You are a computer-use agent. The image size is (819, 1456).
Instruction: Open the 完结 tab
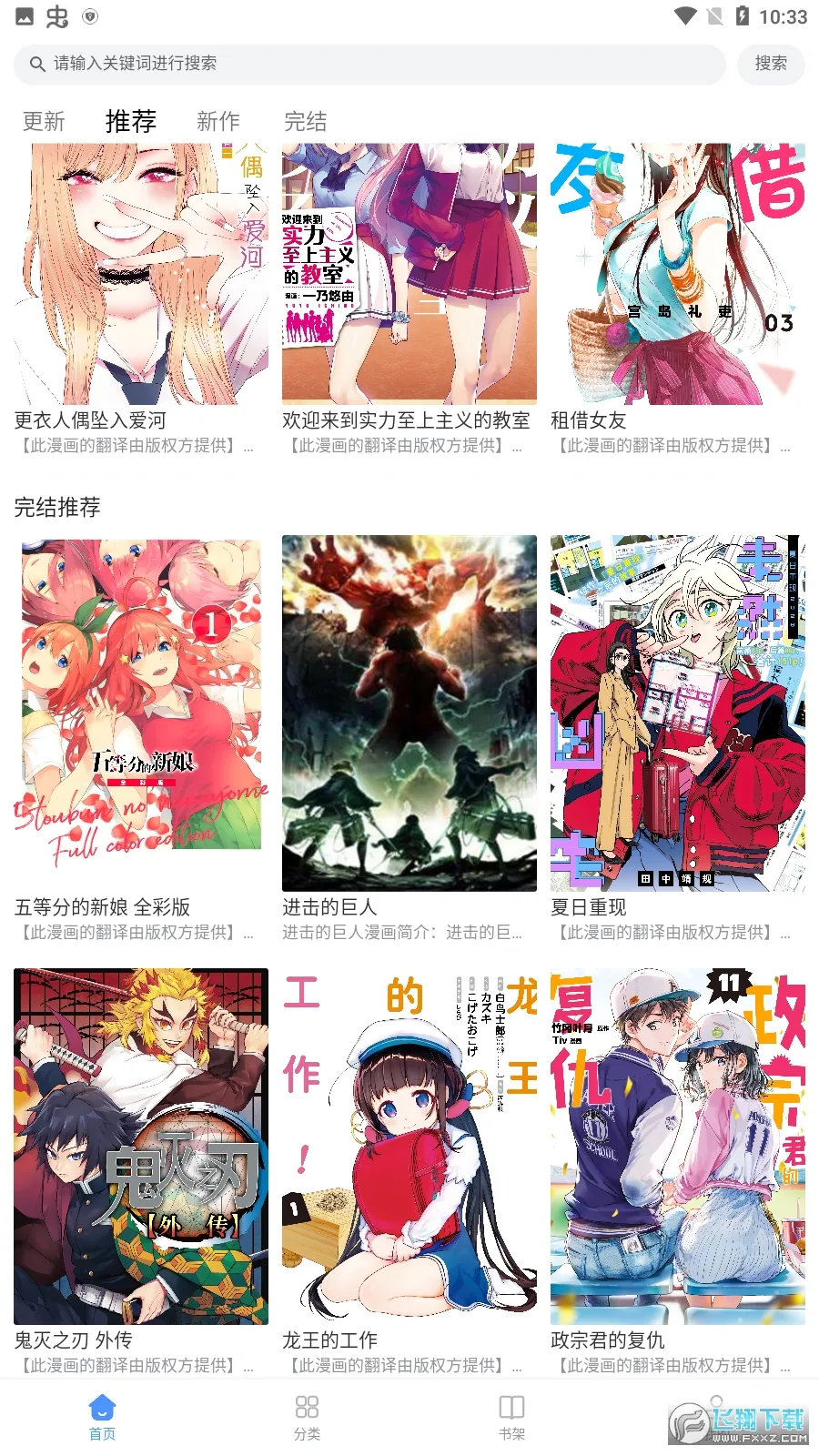[306, 121]
